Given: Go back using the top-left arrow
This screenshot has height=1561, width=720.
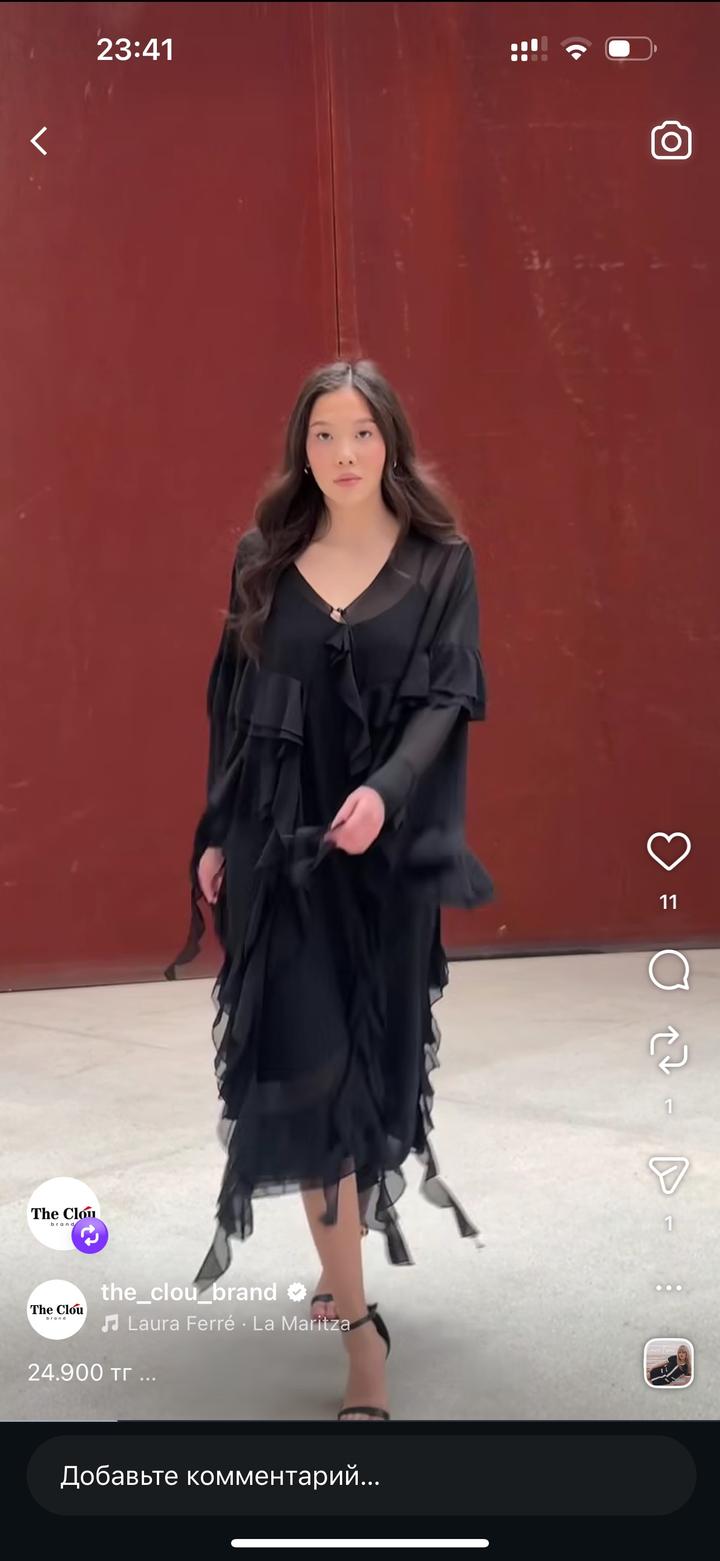Looking at the screenshot, I should click(39, 141).
